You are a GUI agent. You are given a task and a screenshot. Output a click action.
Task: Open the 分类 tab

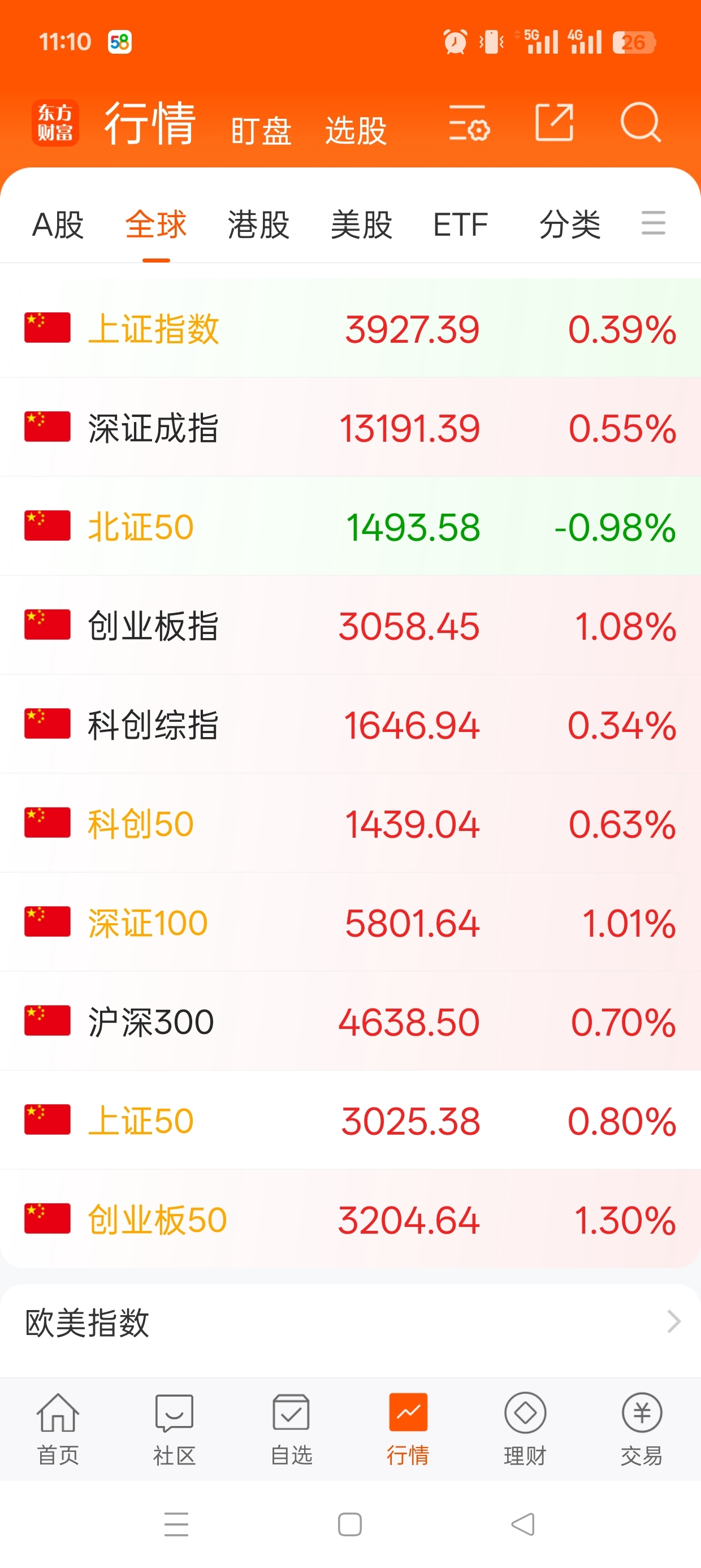click(x=570, y=225)
